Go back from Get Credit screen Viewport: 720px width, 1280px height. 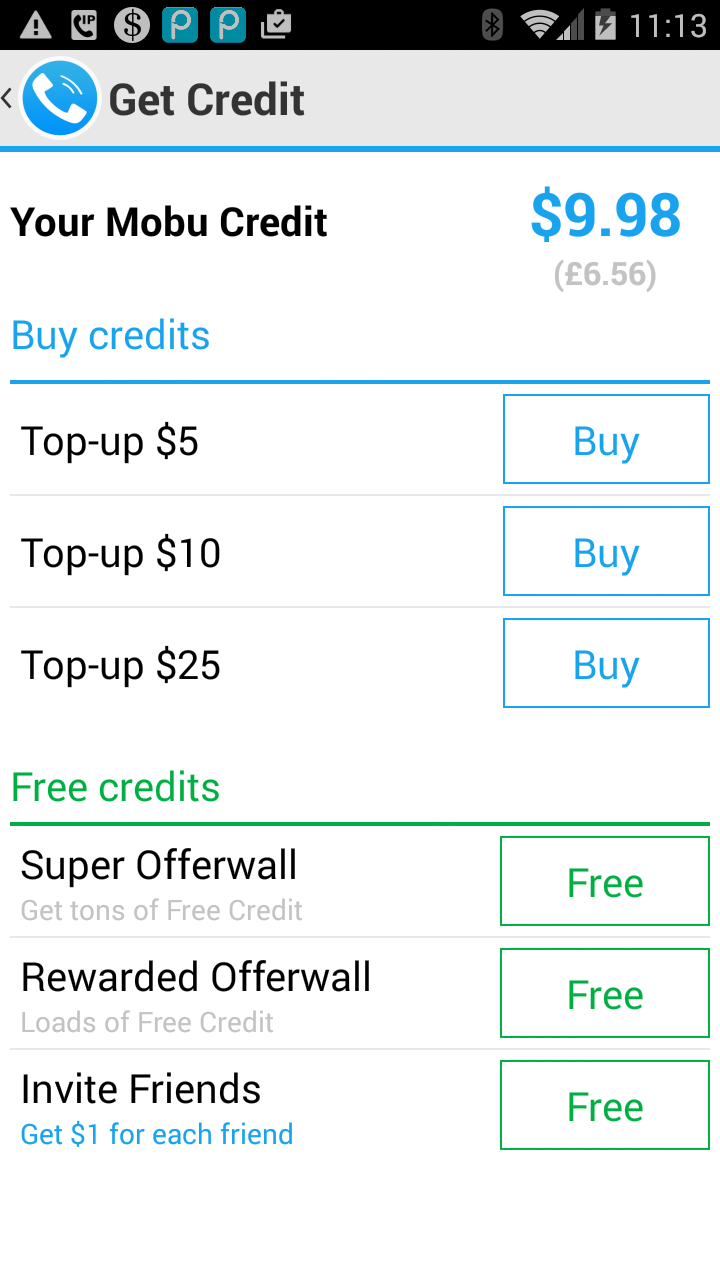50,98
